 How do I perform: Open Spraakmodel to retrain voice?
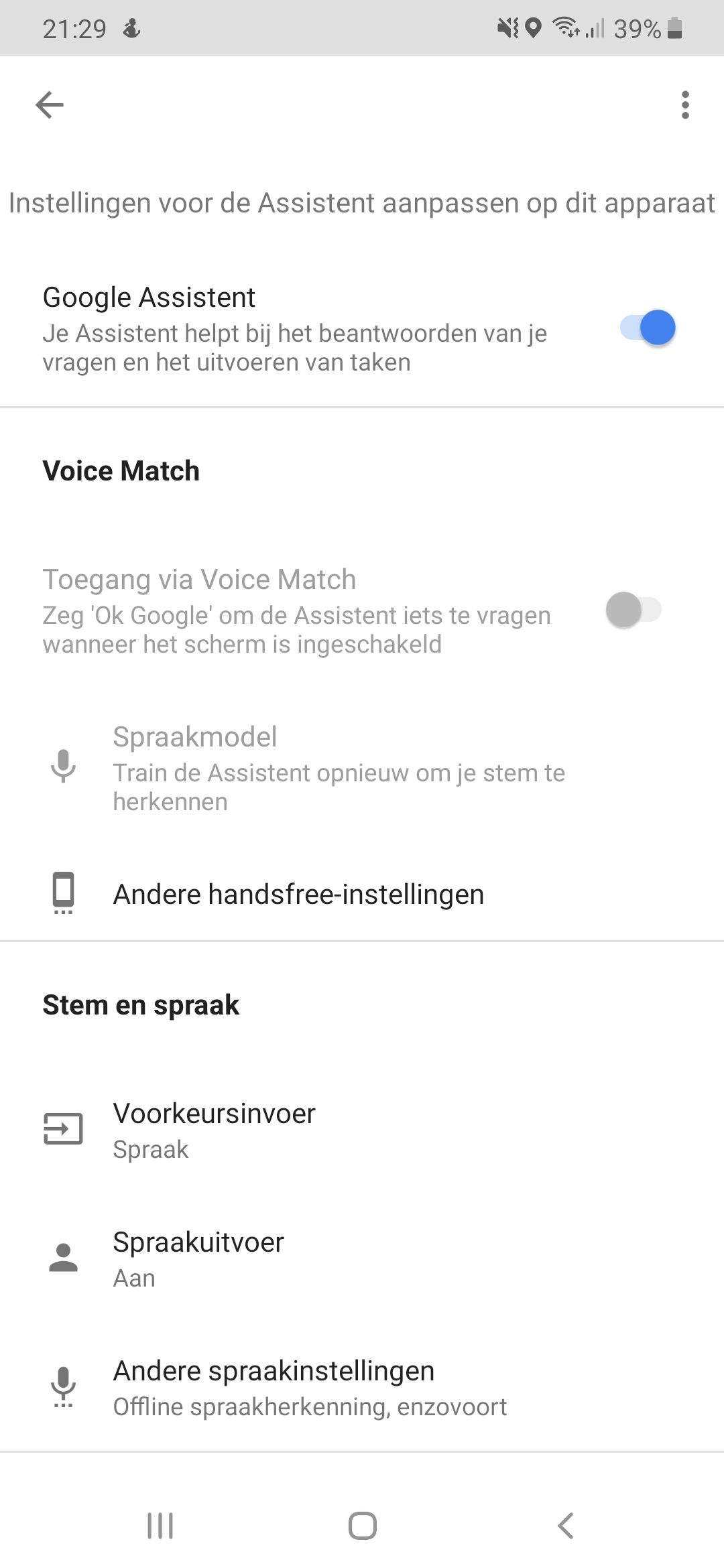362,768
